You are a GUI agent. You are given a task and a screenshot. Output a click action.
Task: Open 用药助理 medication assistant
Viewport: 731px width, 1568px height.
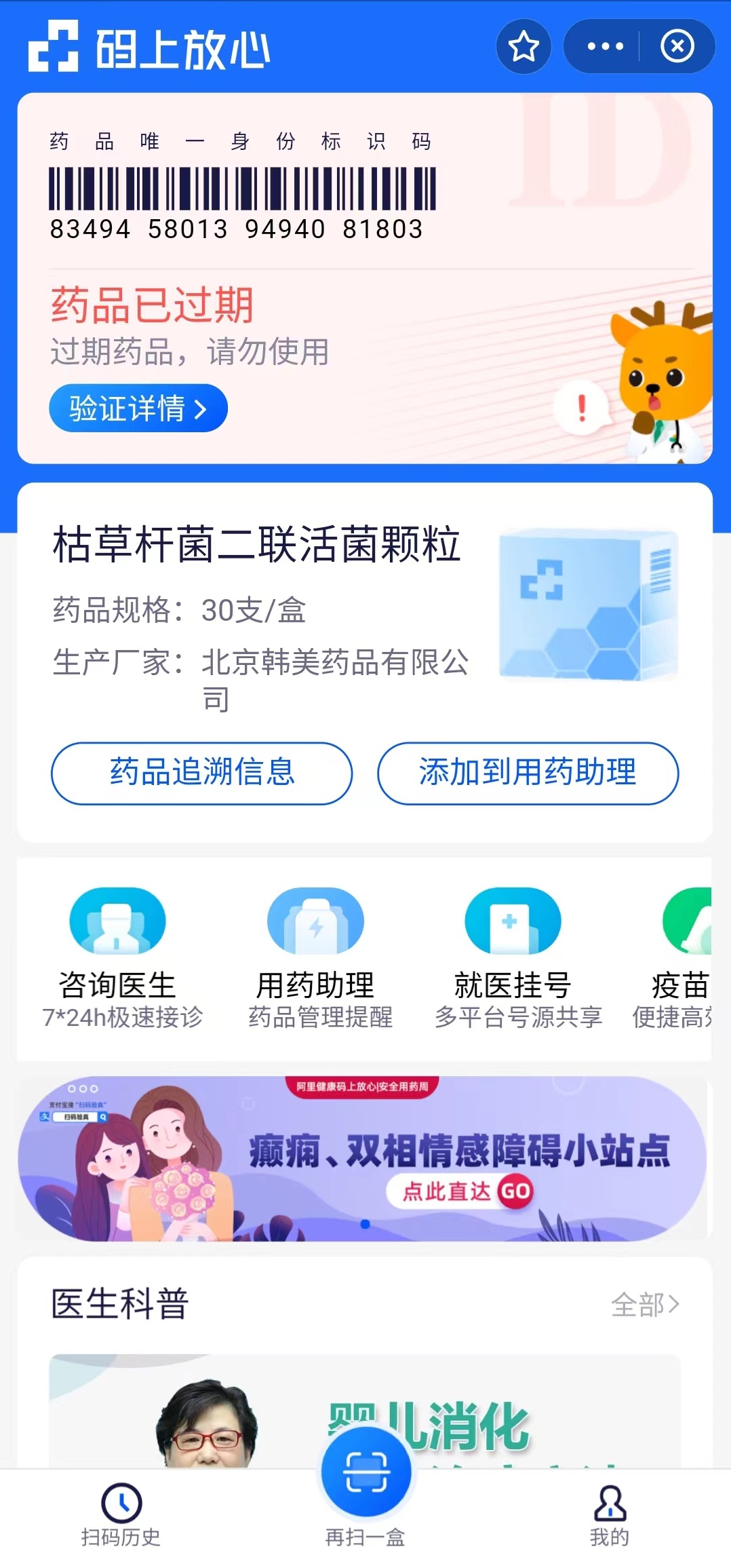(x=316, y=957)
